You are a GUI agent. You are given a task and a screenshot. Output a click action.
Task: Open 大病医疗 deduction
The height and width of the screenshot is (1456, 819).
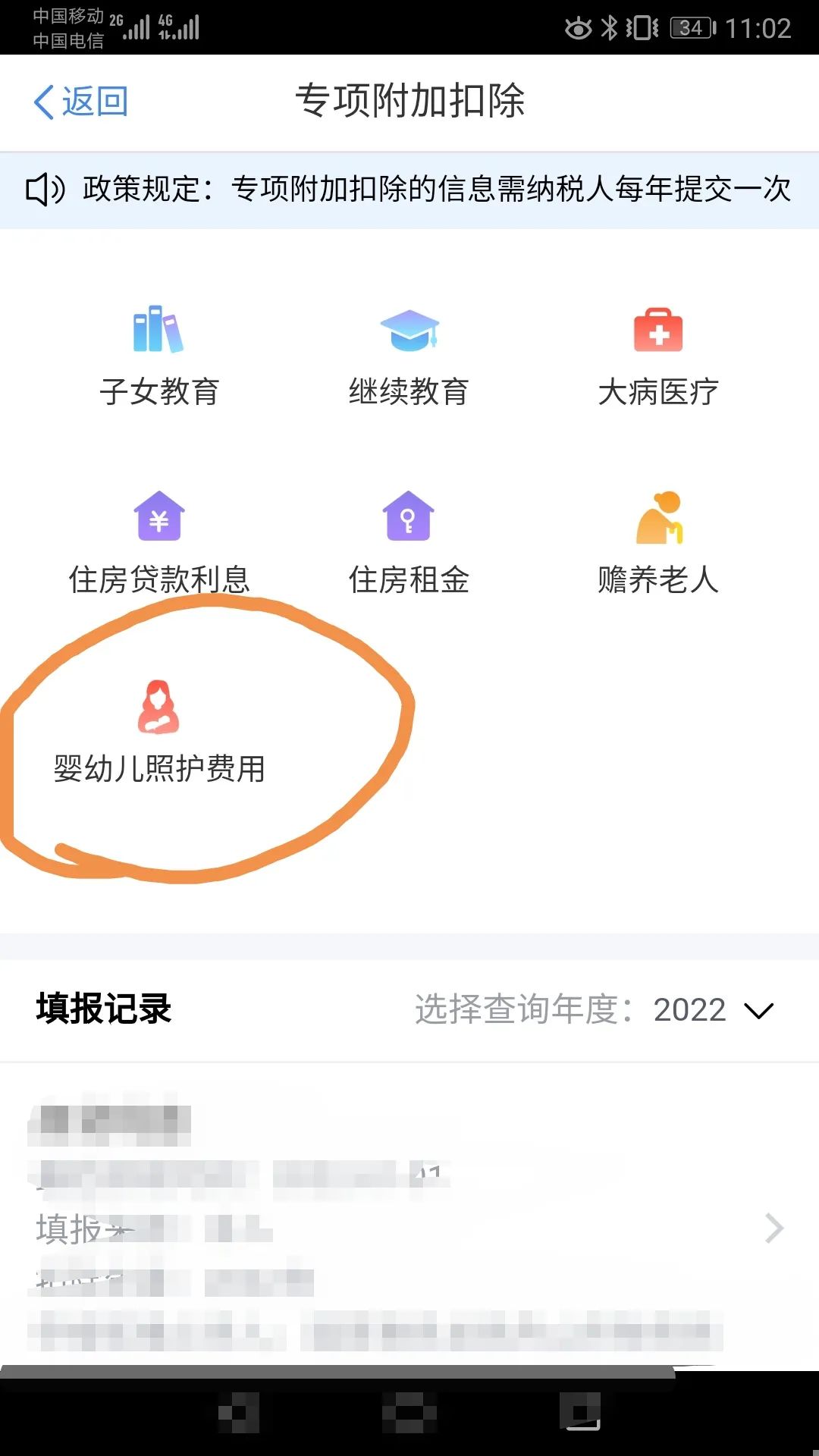pyautogui.click(x=658, y=356)
